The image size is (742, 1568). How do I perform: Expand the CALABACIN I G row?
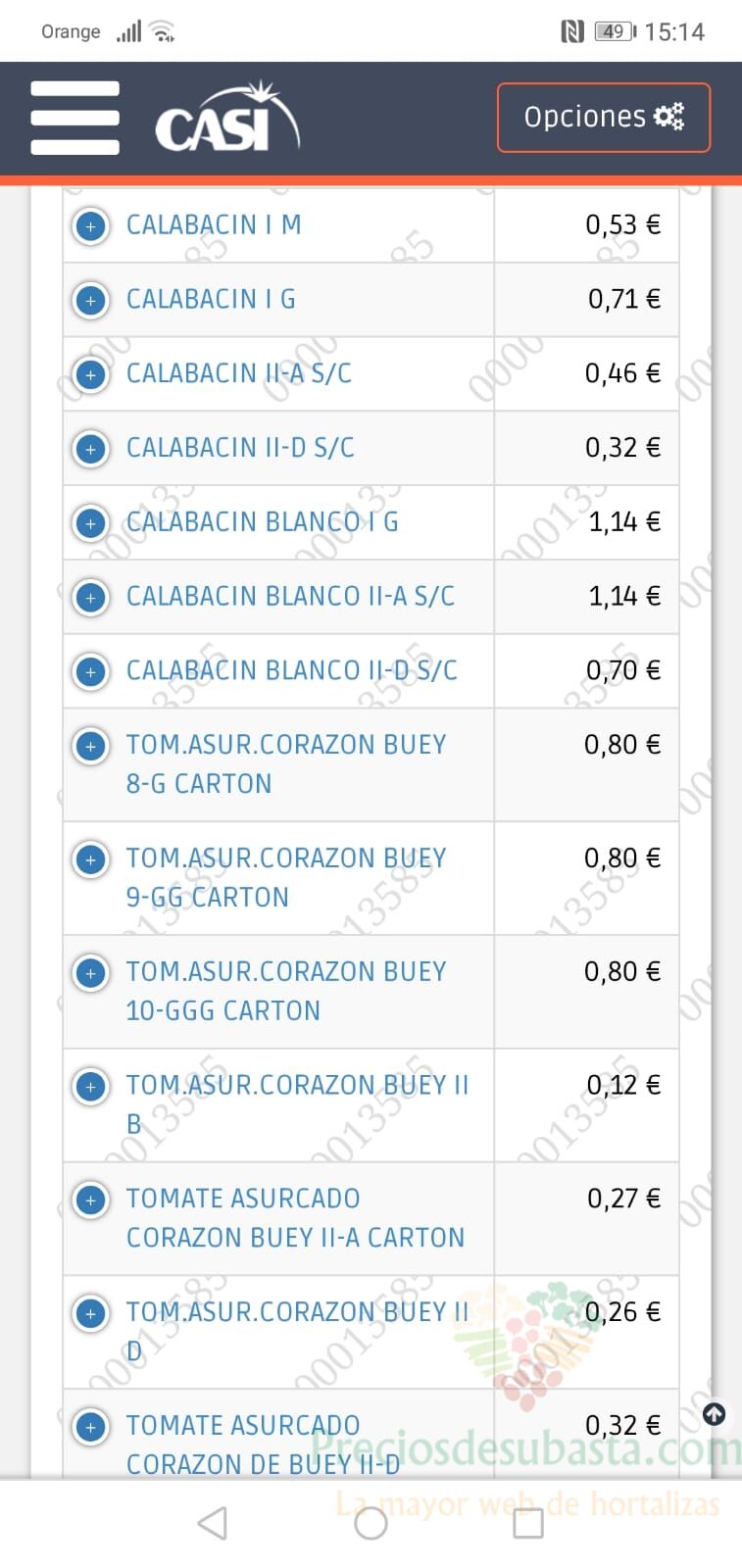(91, 300)
